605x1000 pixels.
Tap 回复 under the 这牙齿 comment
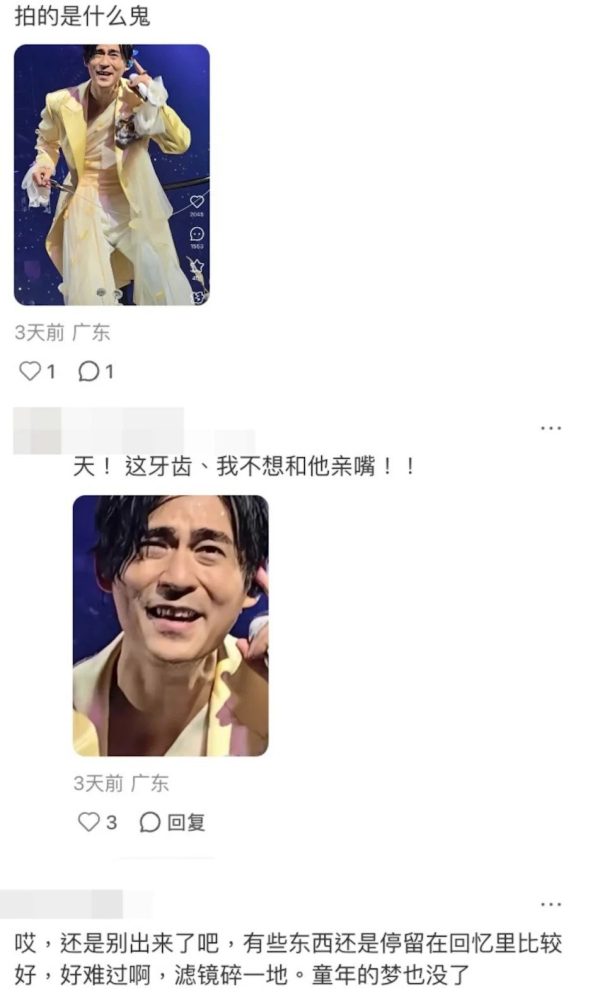[173, 822]
